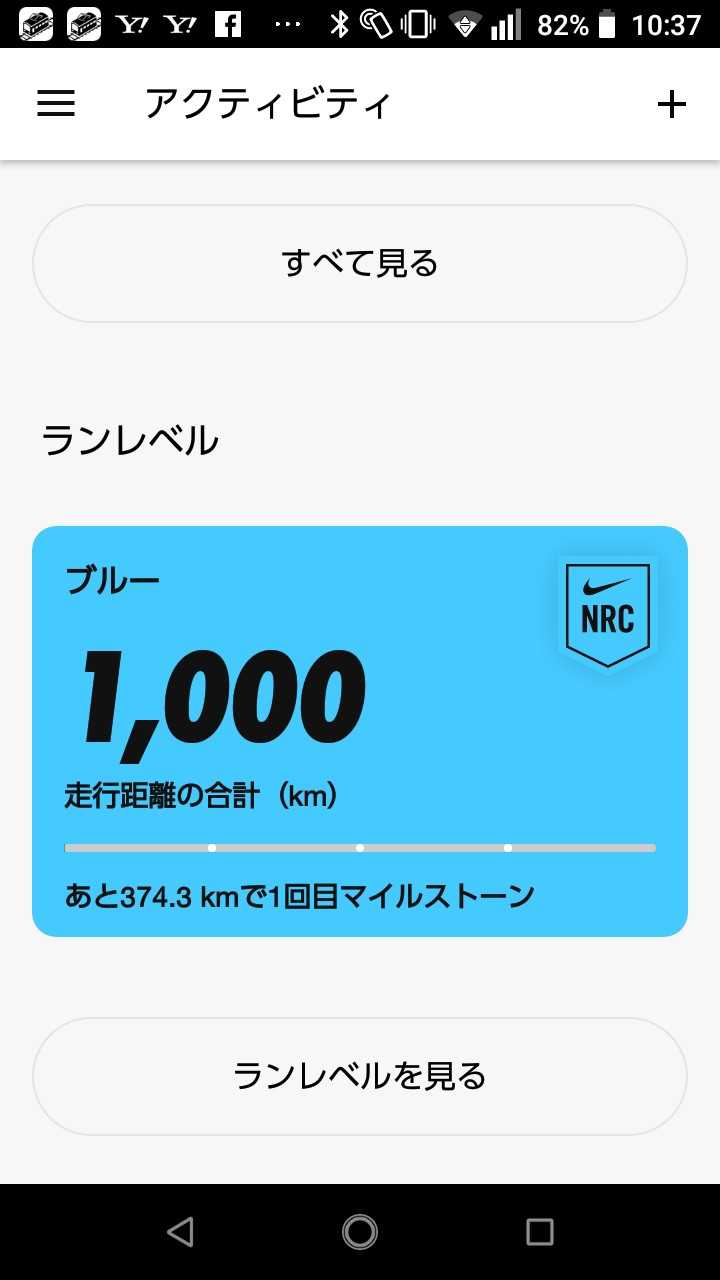
Task: Open the blue ブルー run level card
Action: [x=360, y=731]
